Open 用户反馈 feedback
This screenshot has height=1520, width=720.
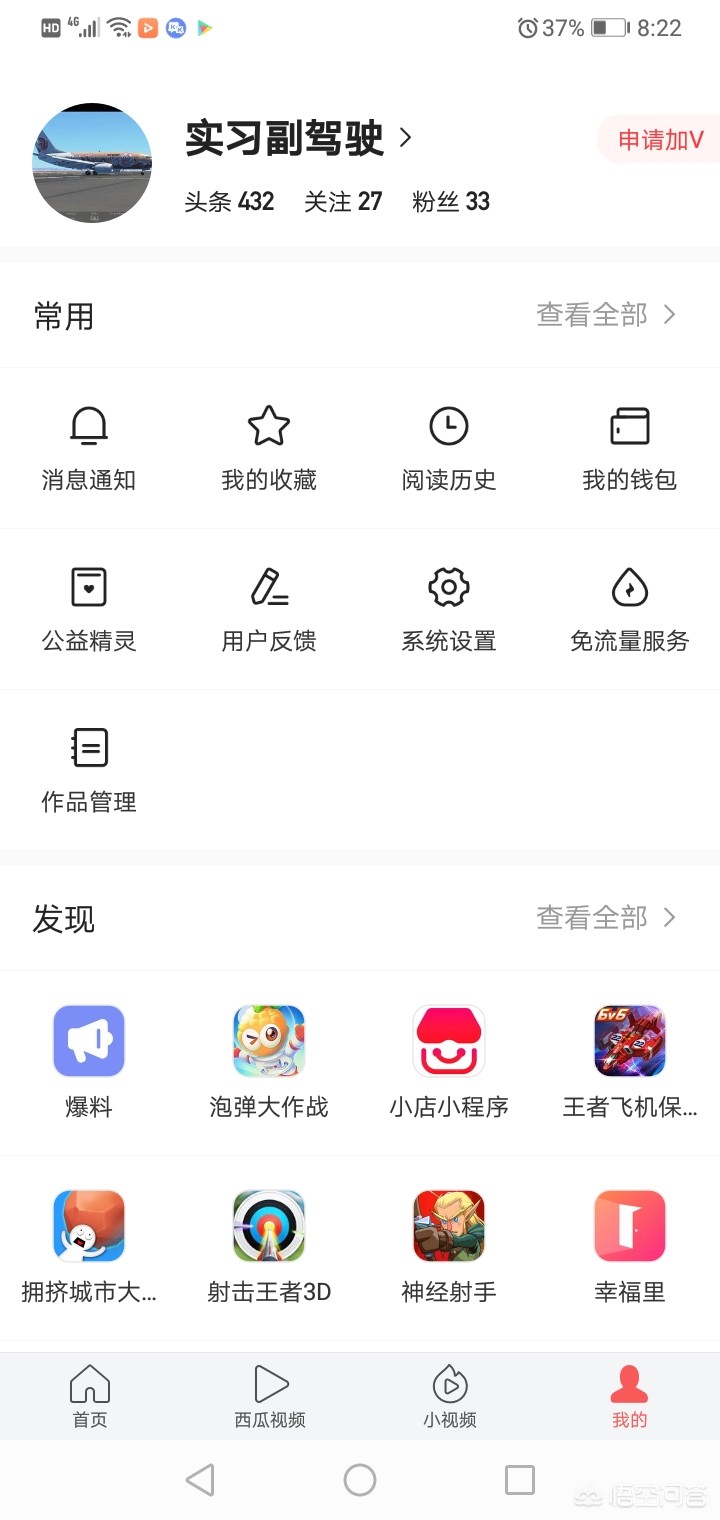269,609
